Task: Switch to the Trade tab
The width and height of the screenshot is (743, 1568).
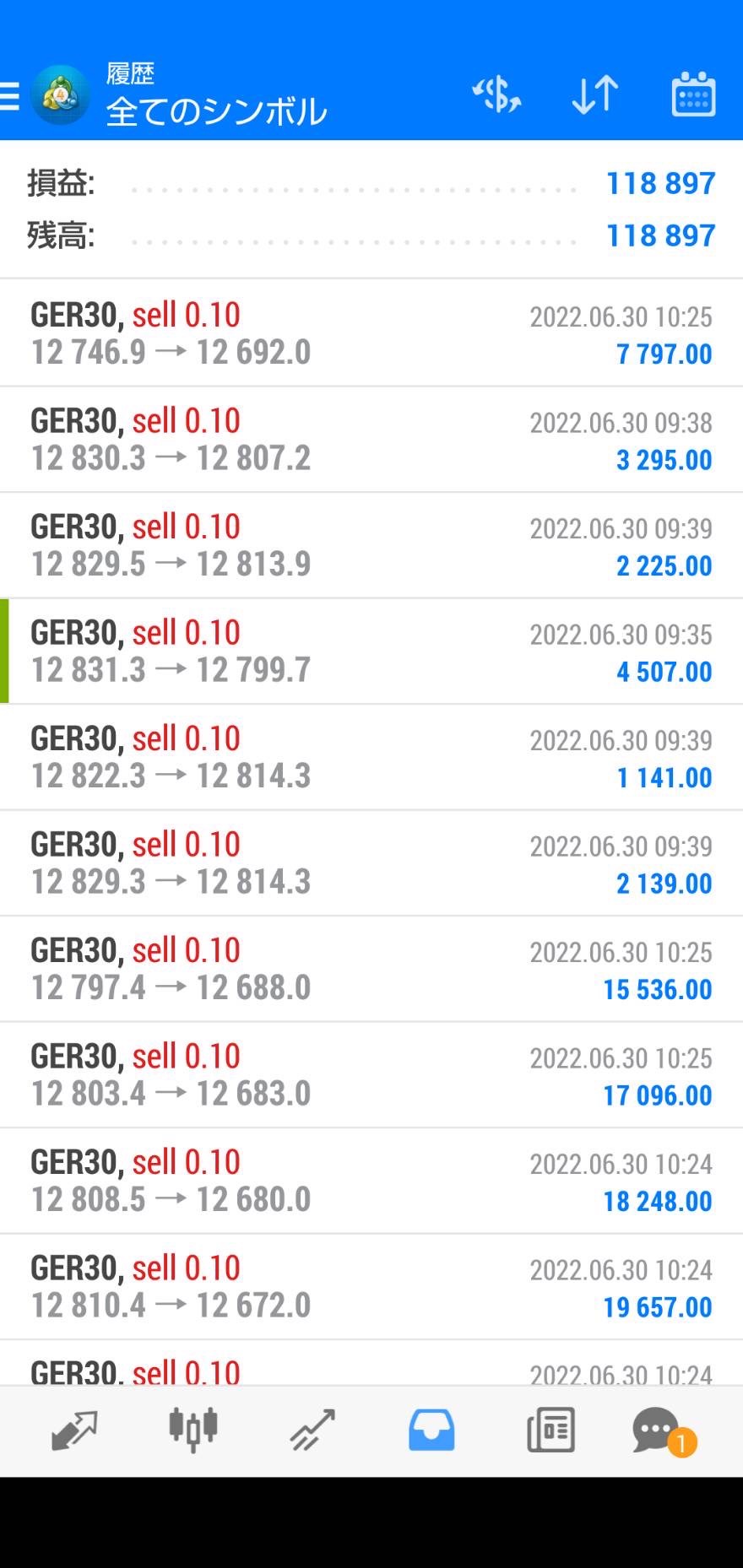Action: coord(312,1430)
